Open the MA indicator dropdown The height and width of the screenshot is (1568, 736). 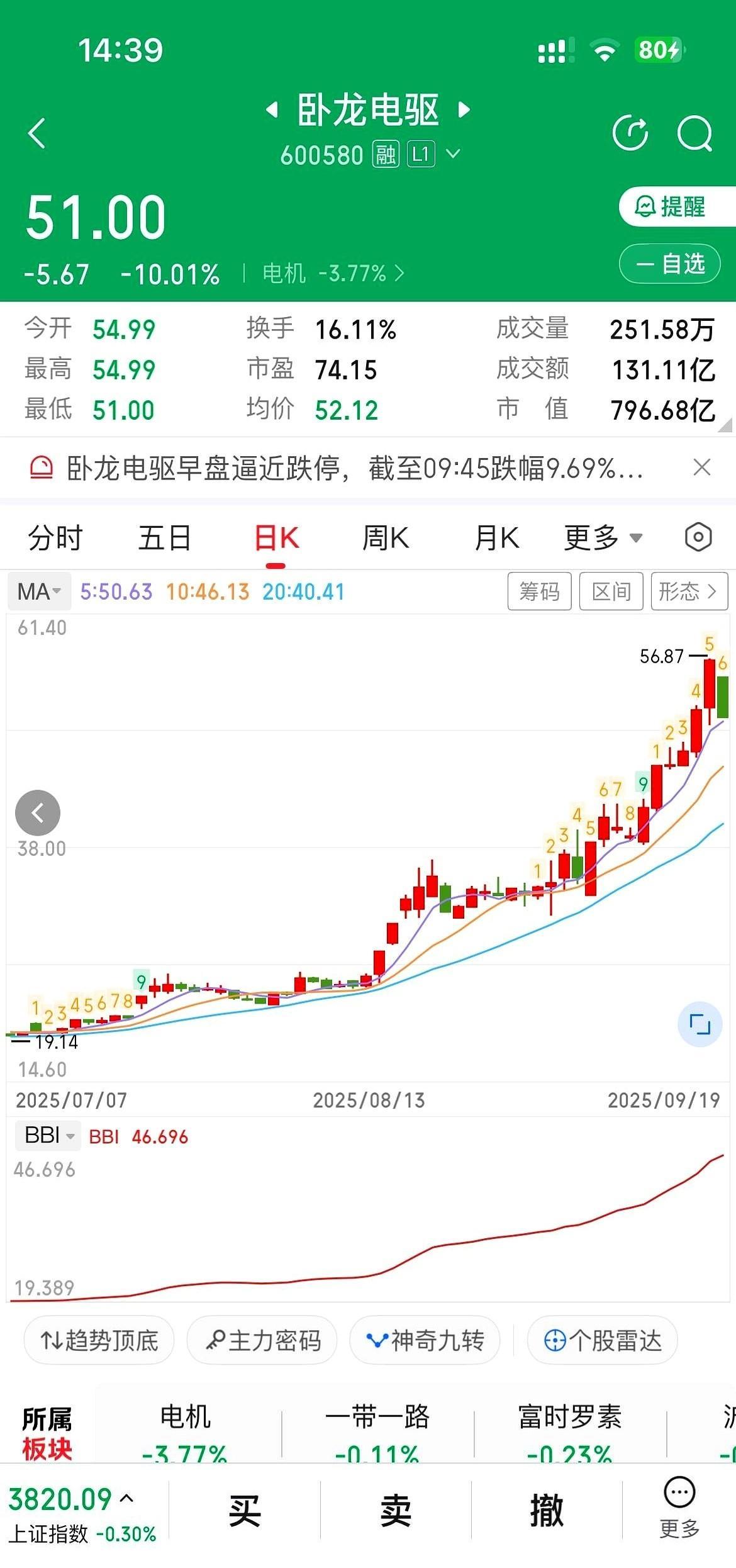point(39,591)
